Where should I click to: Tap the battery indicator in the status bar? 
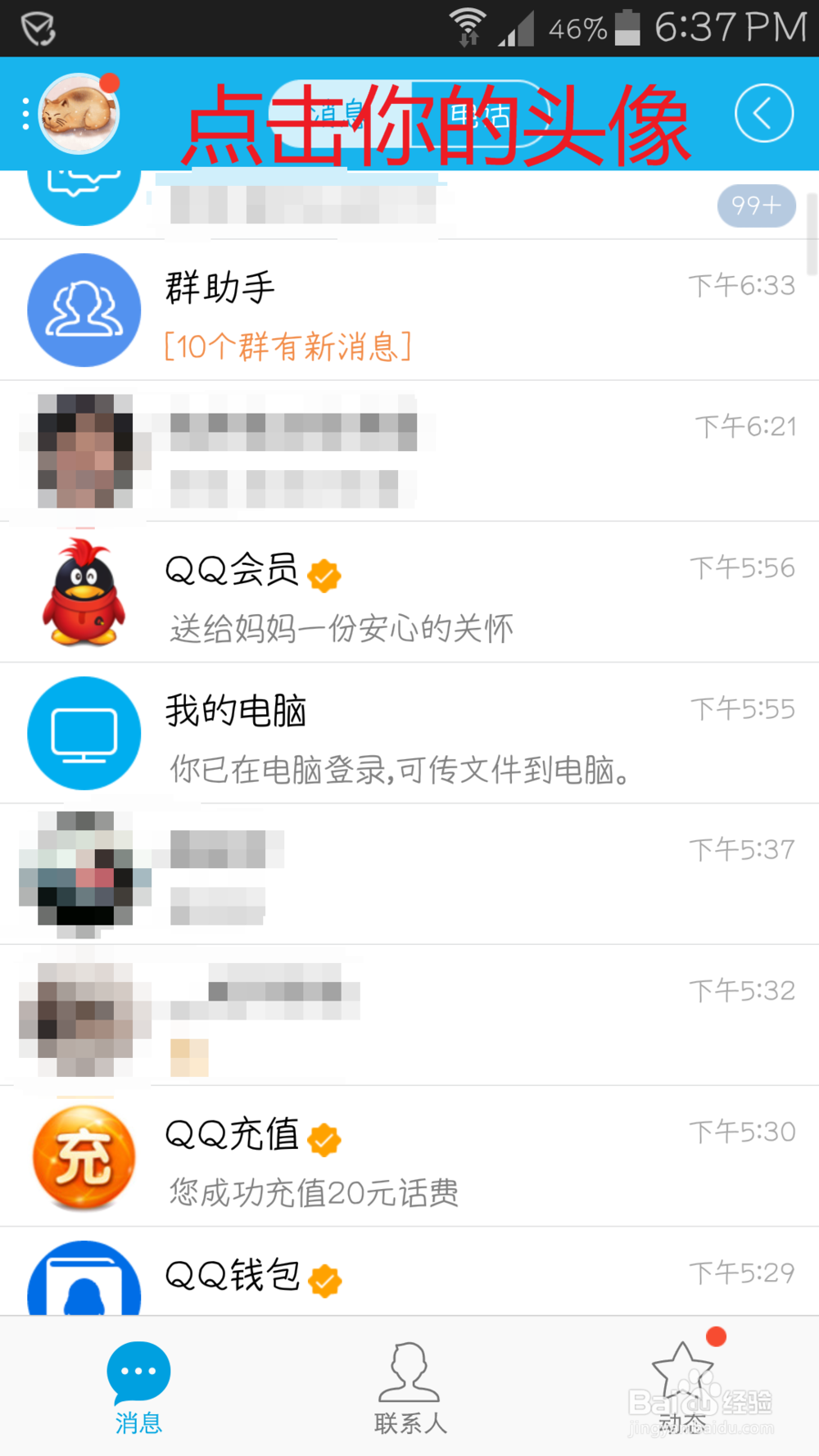pyautogui.click(x=627, y=27)
